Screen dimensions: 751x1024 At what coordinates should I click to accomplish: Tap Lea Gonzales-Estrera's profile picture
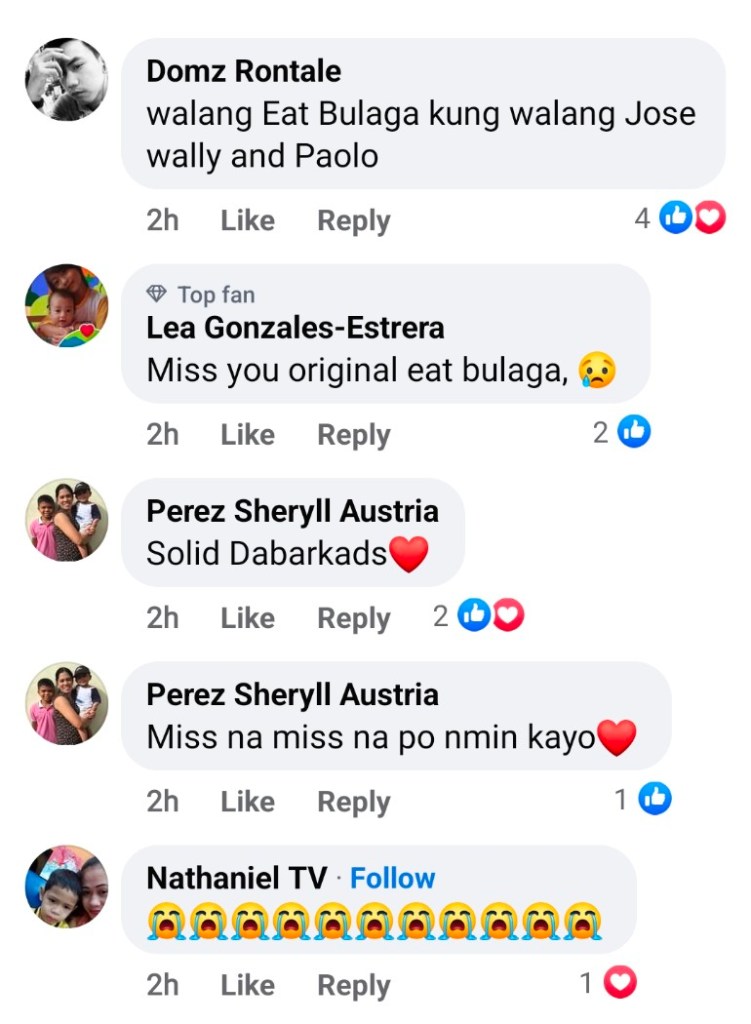[x=66, y=305]
